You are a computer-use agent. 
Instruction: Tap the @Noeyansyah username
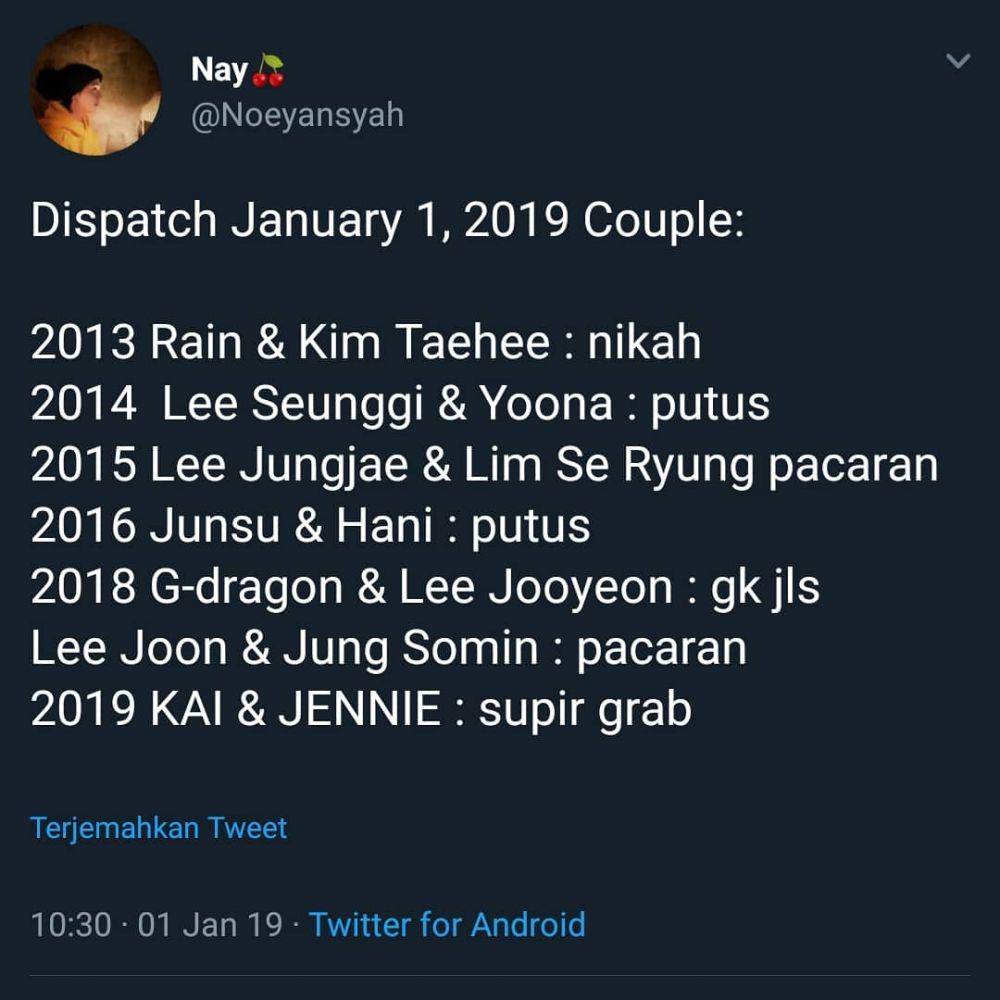click(x=297, y=115)
